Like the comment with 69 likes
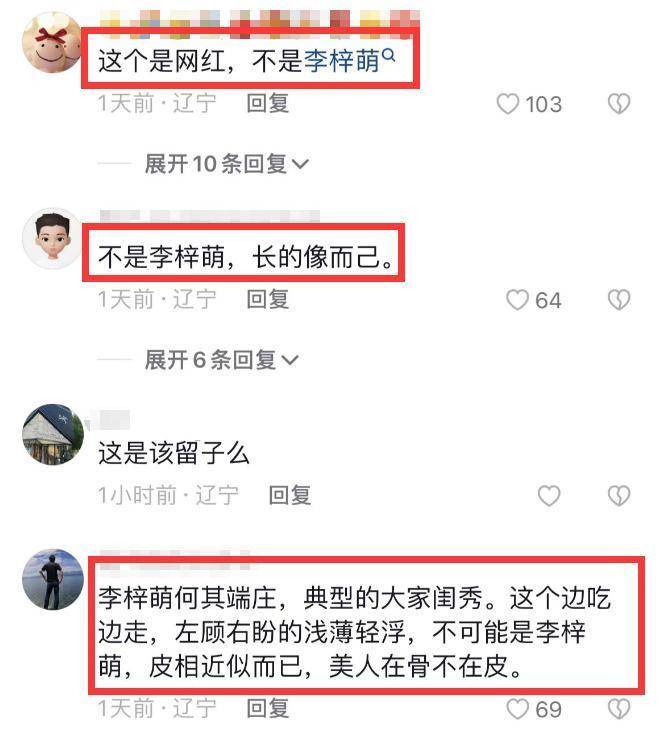 tap(516, 710)
